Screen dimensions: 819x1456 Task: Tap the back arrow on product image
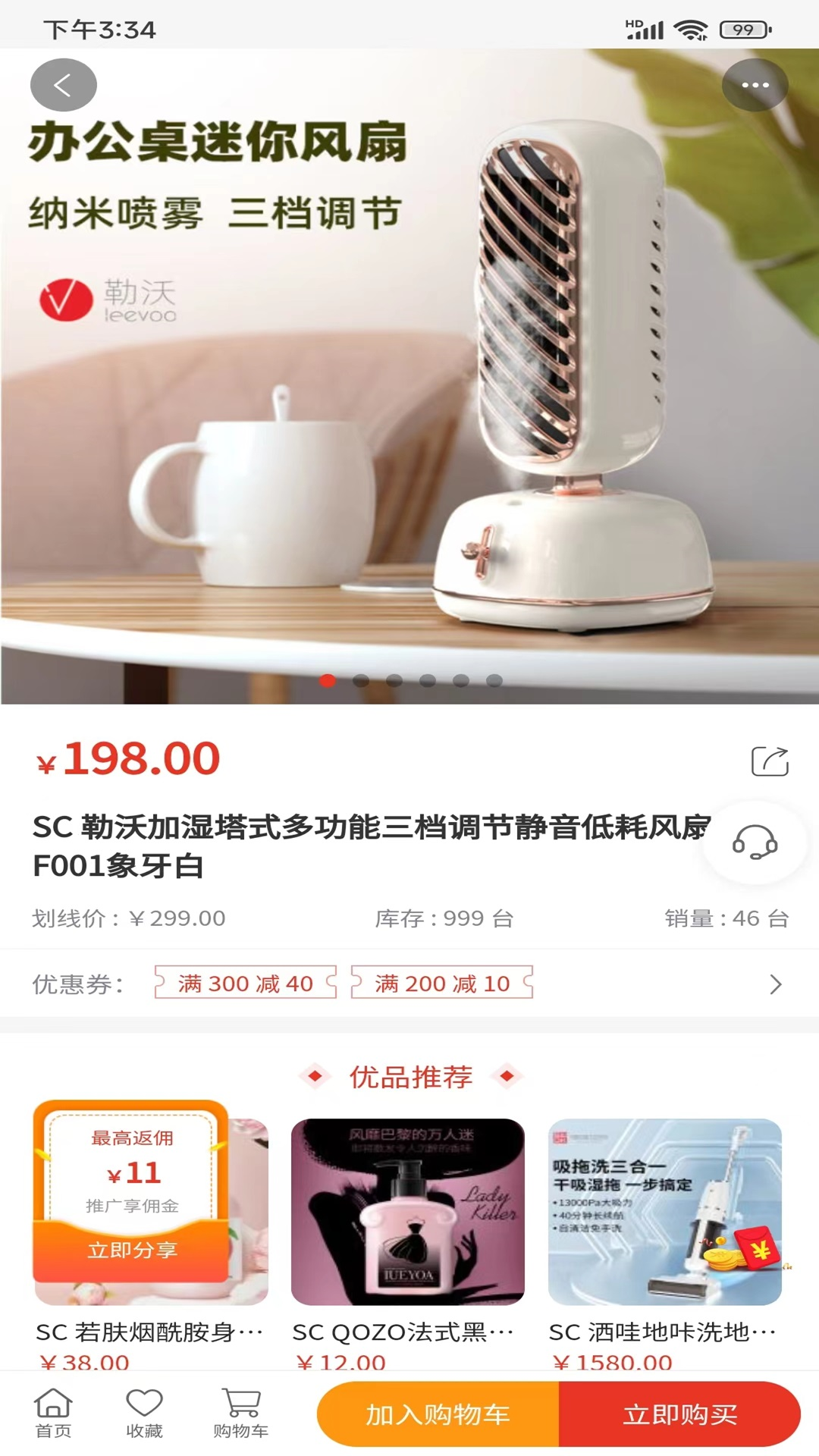[x=62, y=85]
